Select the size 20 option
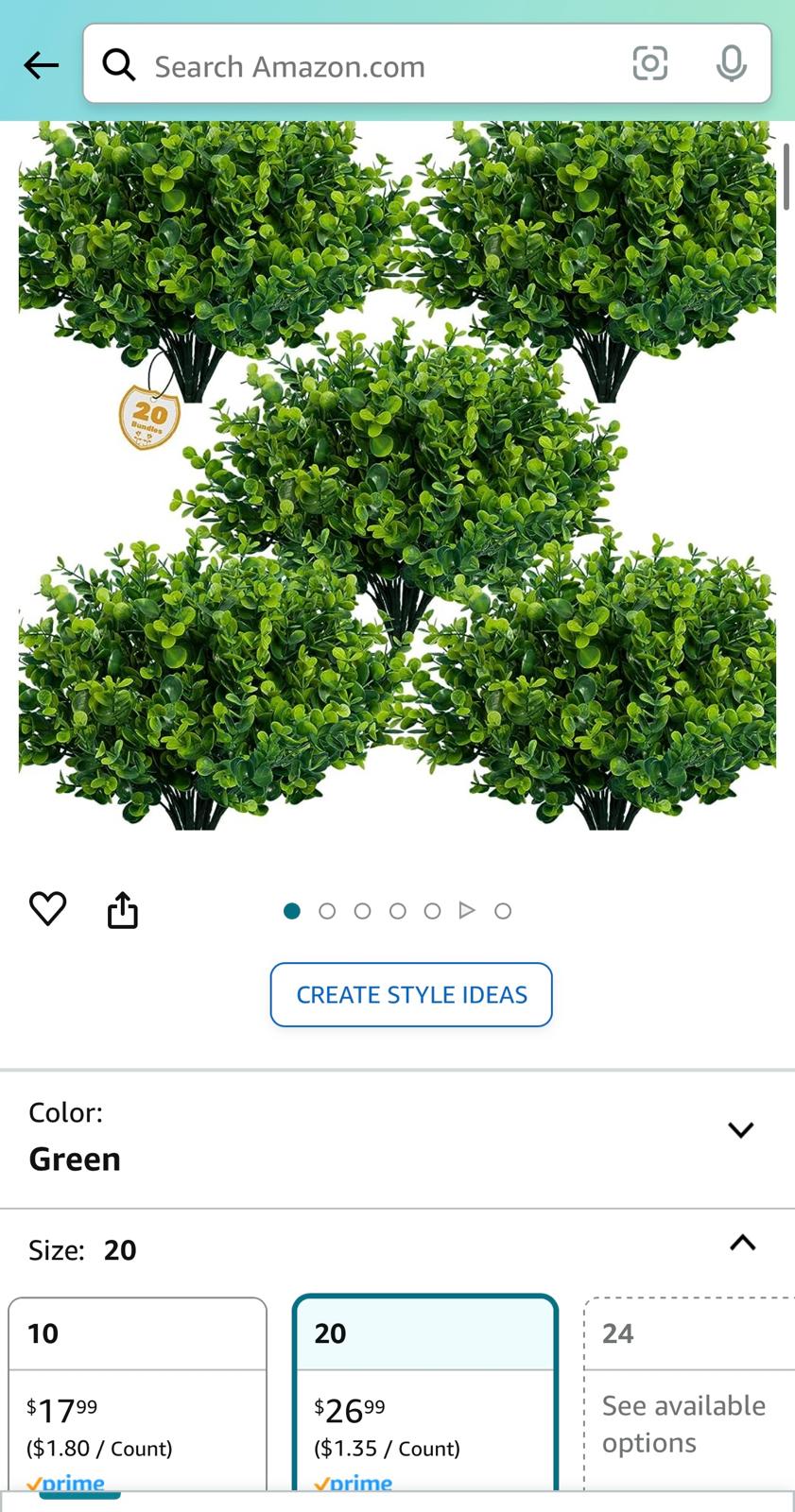Screen dimensions: 795x1512 (x=424, y=1380)
